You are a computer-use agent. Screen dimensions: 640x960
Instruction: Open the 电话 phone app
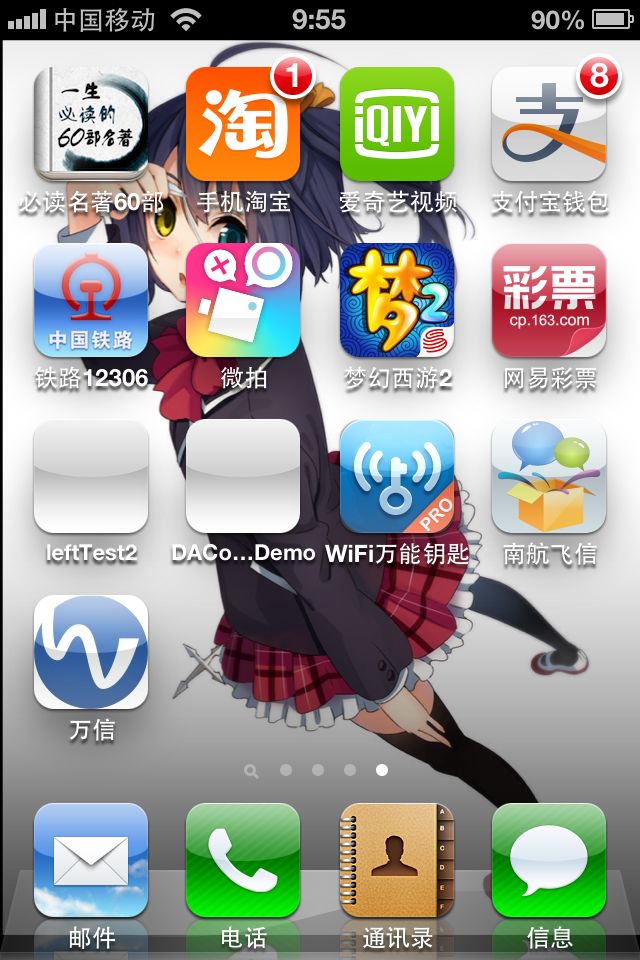[243, 860]
